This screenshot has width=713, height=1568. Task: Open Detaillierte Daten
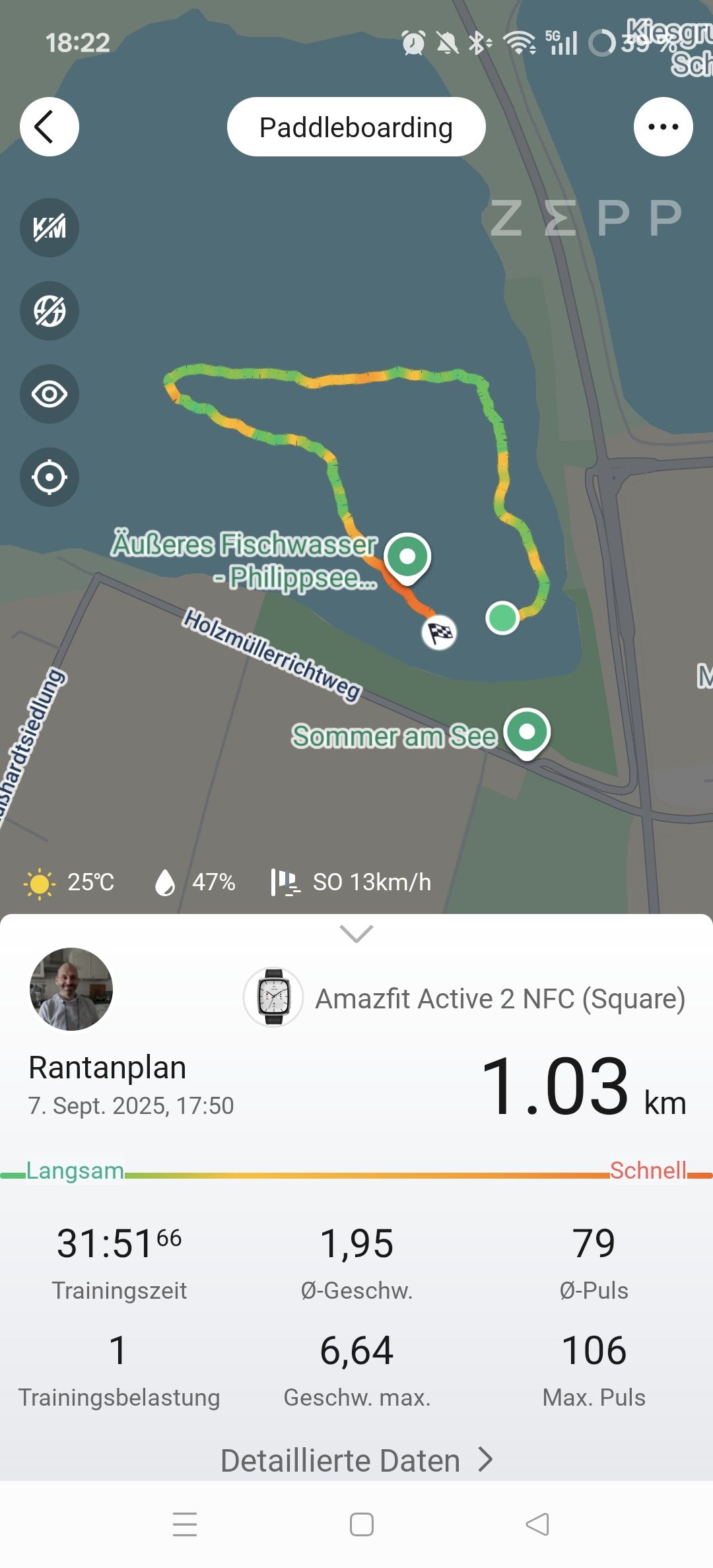click(x=356, y=1460)
